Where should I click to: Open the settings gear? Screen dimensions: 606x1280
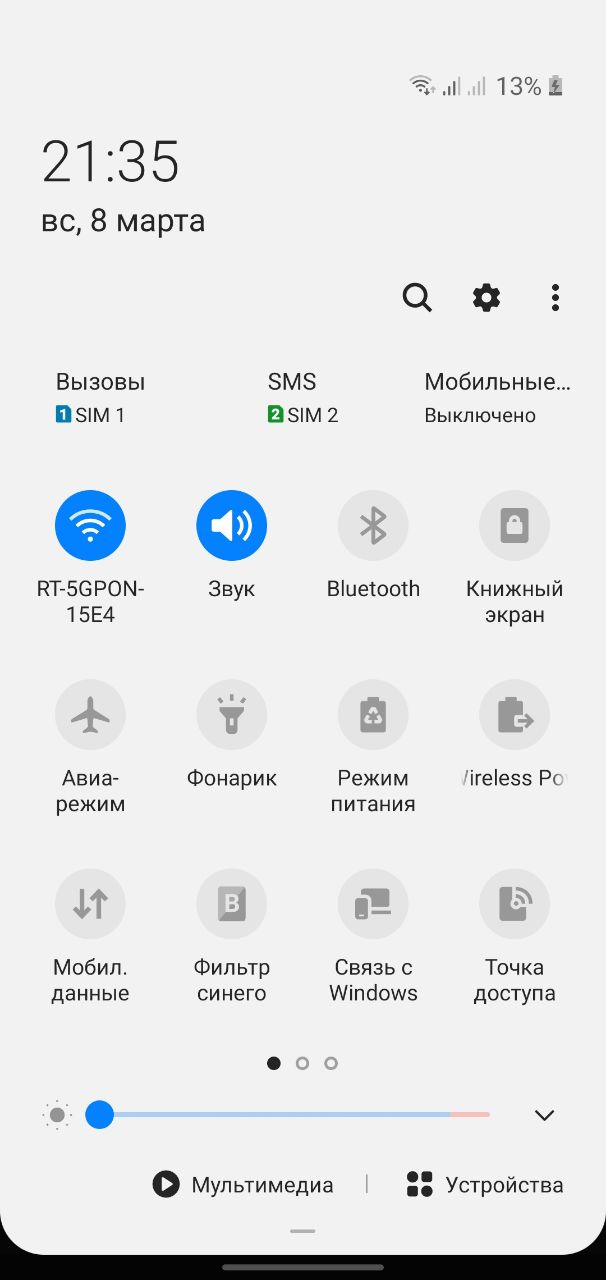tap(486, 297)
